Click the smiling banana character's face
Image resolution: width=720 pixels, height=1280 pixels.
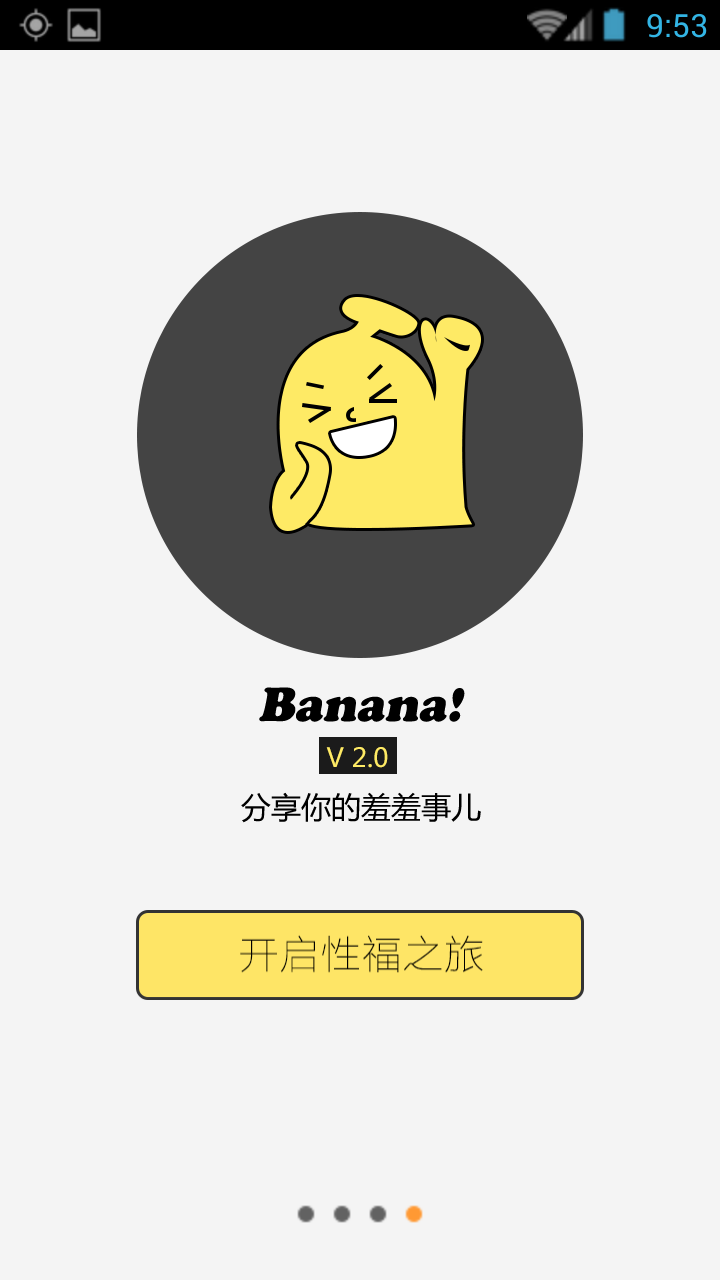[x=355, y=410]
